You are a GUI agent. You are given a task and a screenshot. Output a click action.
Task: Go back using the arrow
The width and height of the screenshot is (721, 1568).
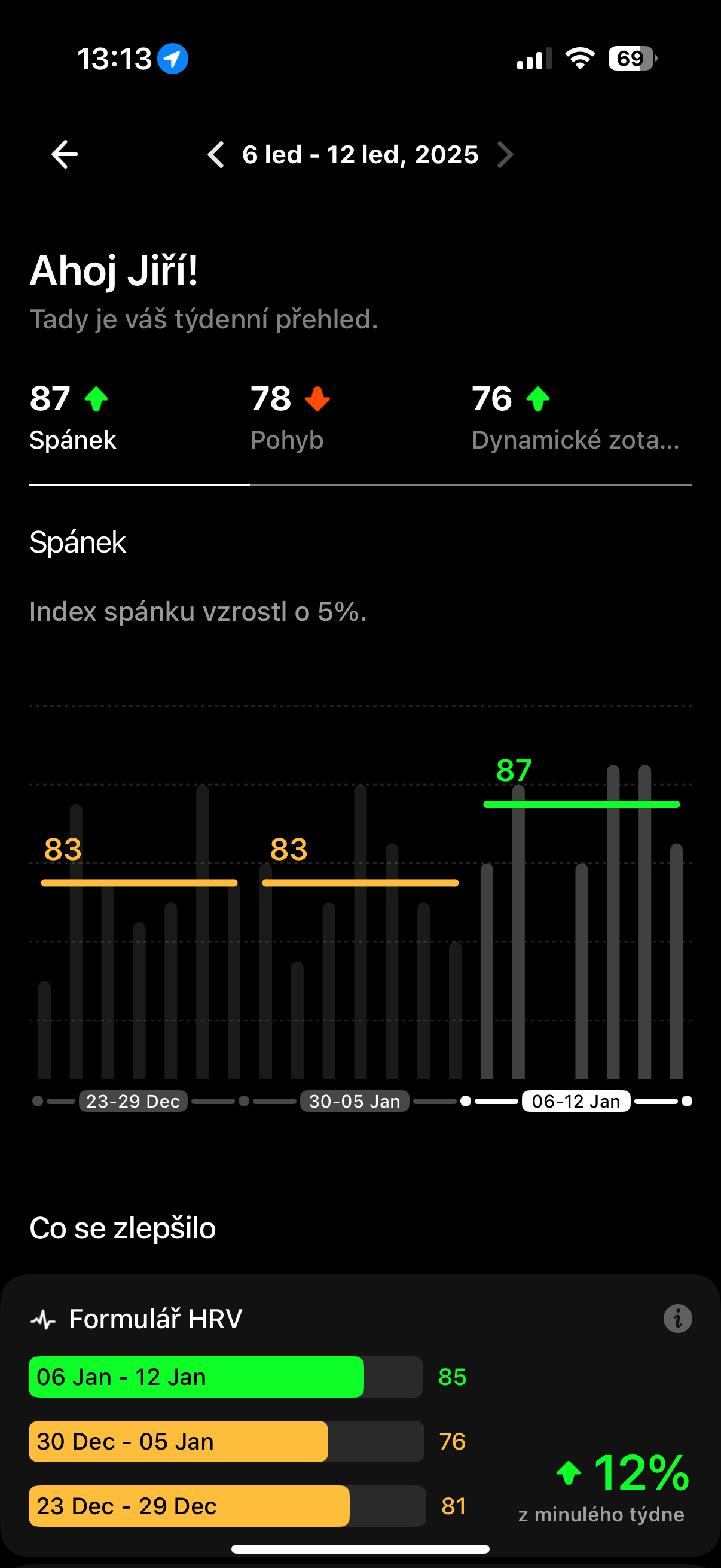64,155
